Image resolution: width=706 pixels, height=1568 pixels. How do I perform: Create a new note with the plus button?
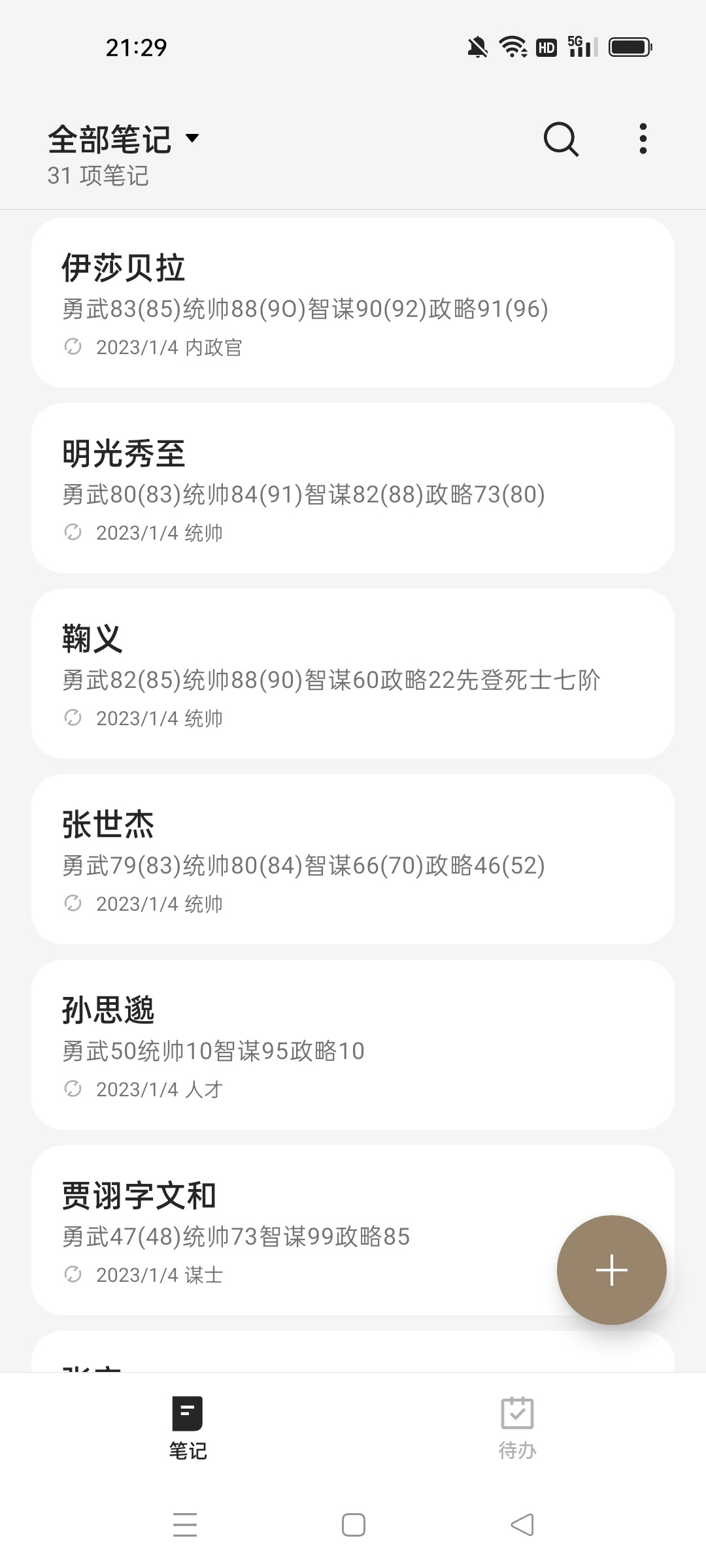click(x=611, y=1270)
